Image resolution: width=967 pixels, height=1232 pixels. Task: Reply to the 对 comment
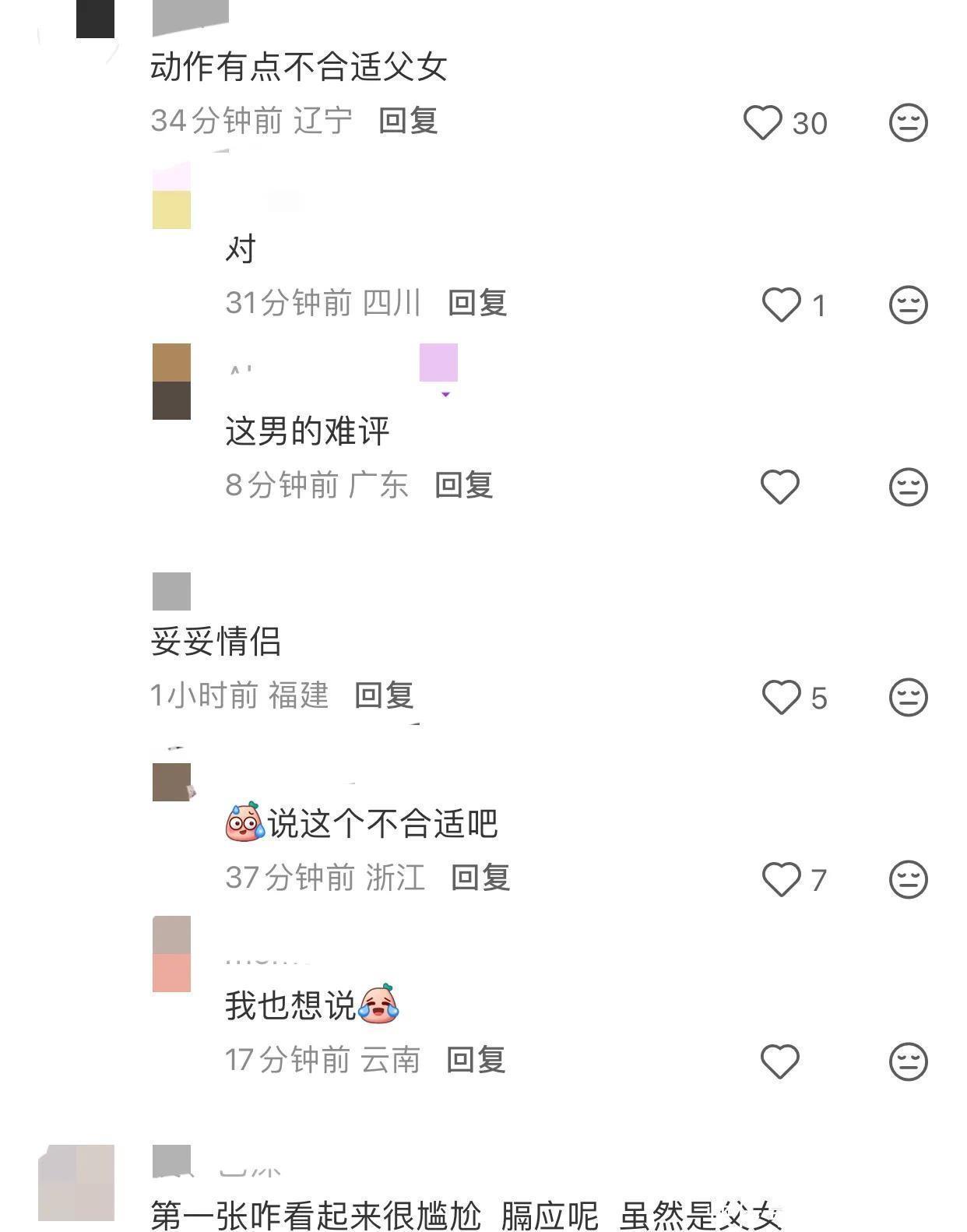477,303
